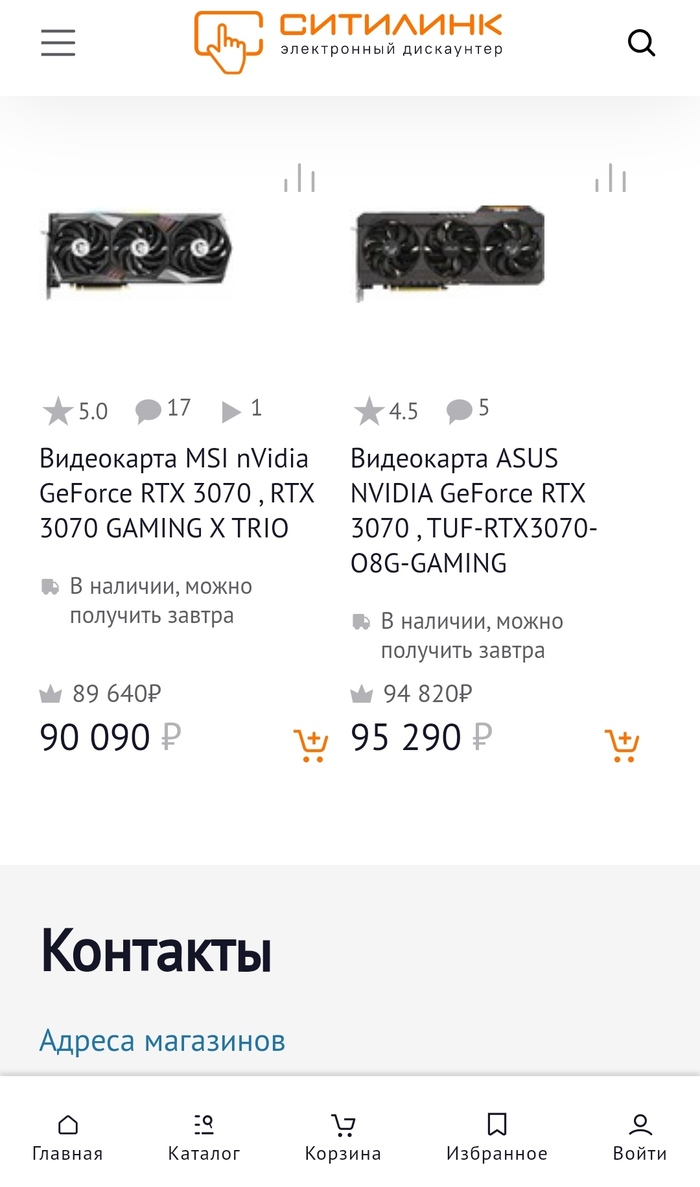Select the Войти tab

[x=640, y=1138]
